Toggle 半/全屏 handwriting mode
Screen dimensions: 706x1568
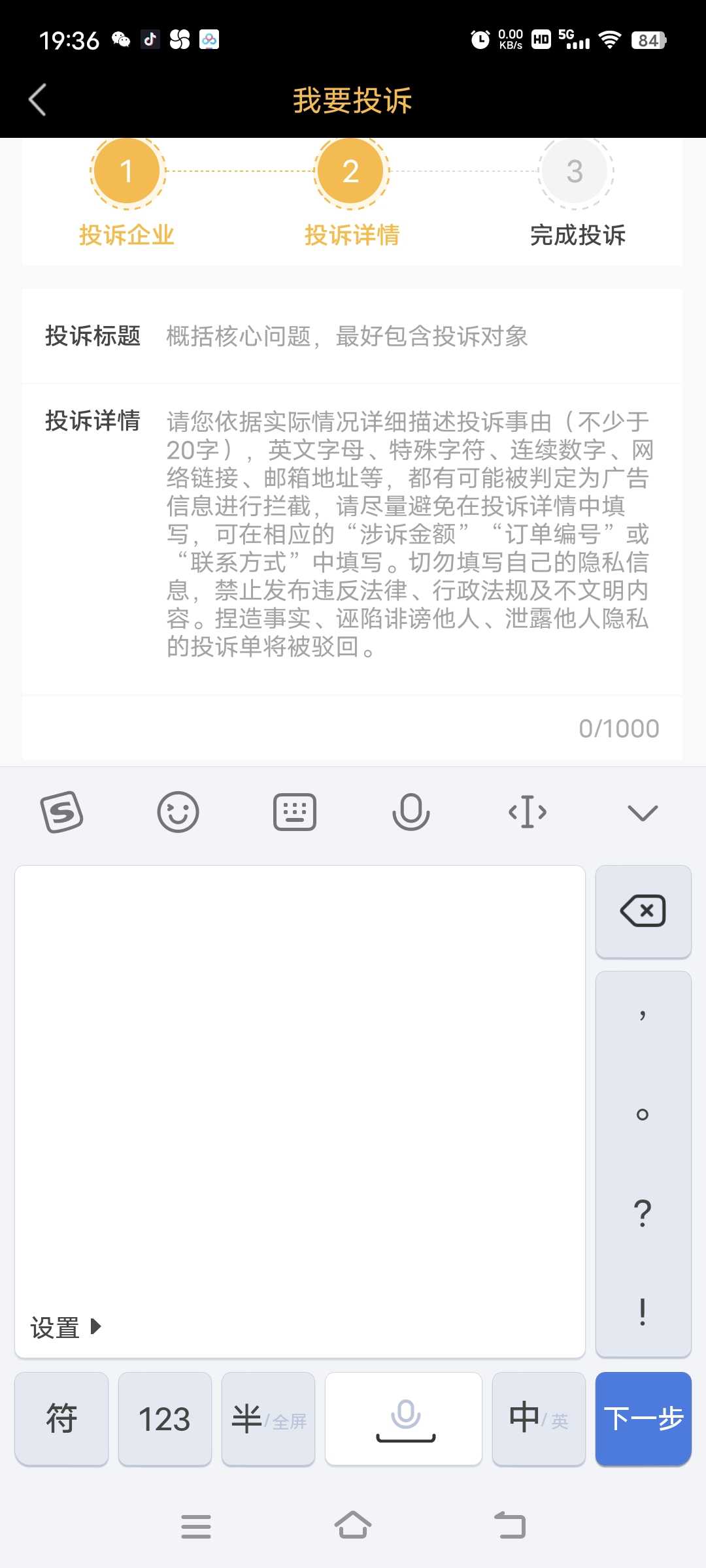pyautogui.click(x=268, y=1418)
